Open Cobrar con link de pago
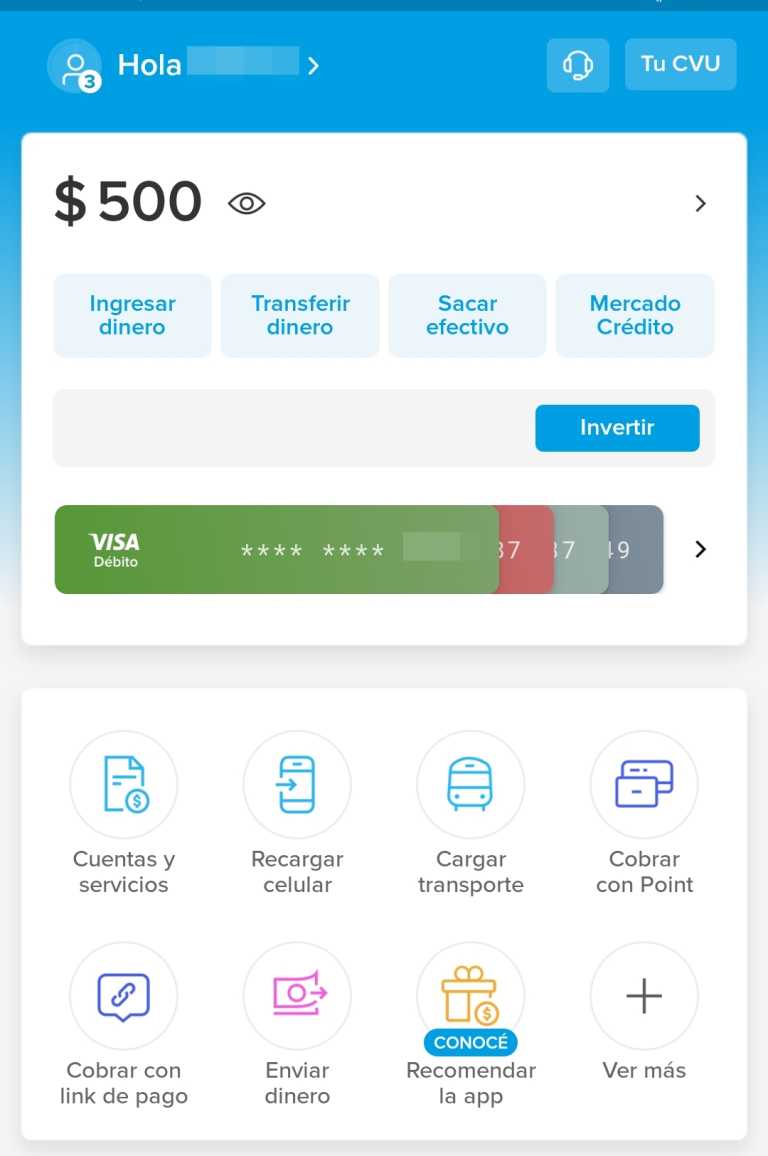768x1156 pixels. pyautogui.click(x=123, y=996)
